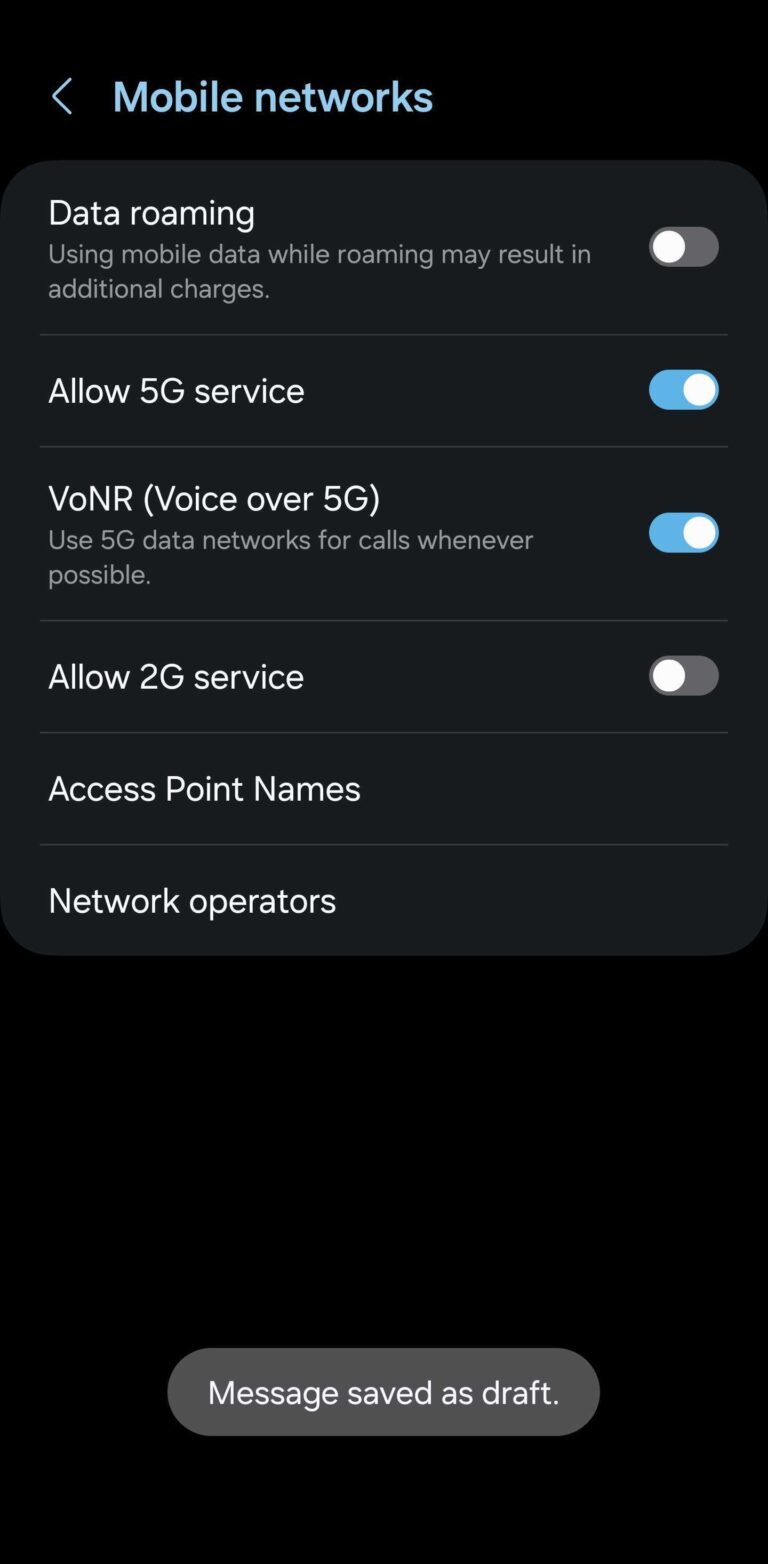Select Access Point Names to view APN list
768x1564 pixels.
(x=204, y=788)
